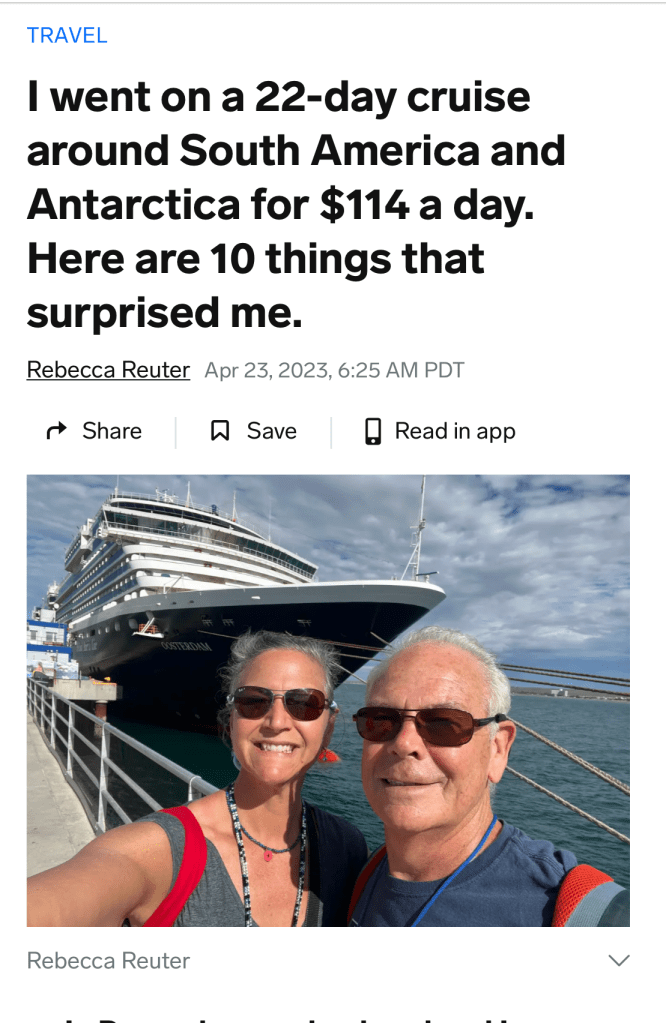The height and width of the screenshot is (1023, 666).
Task: Open the TRAVEL category link
Action: (x=67, y=36)
